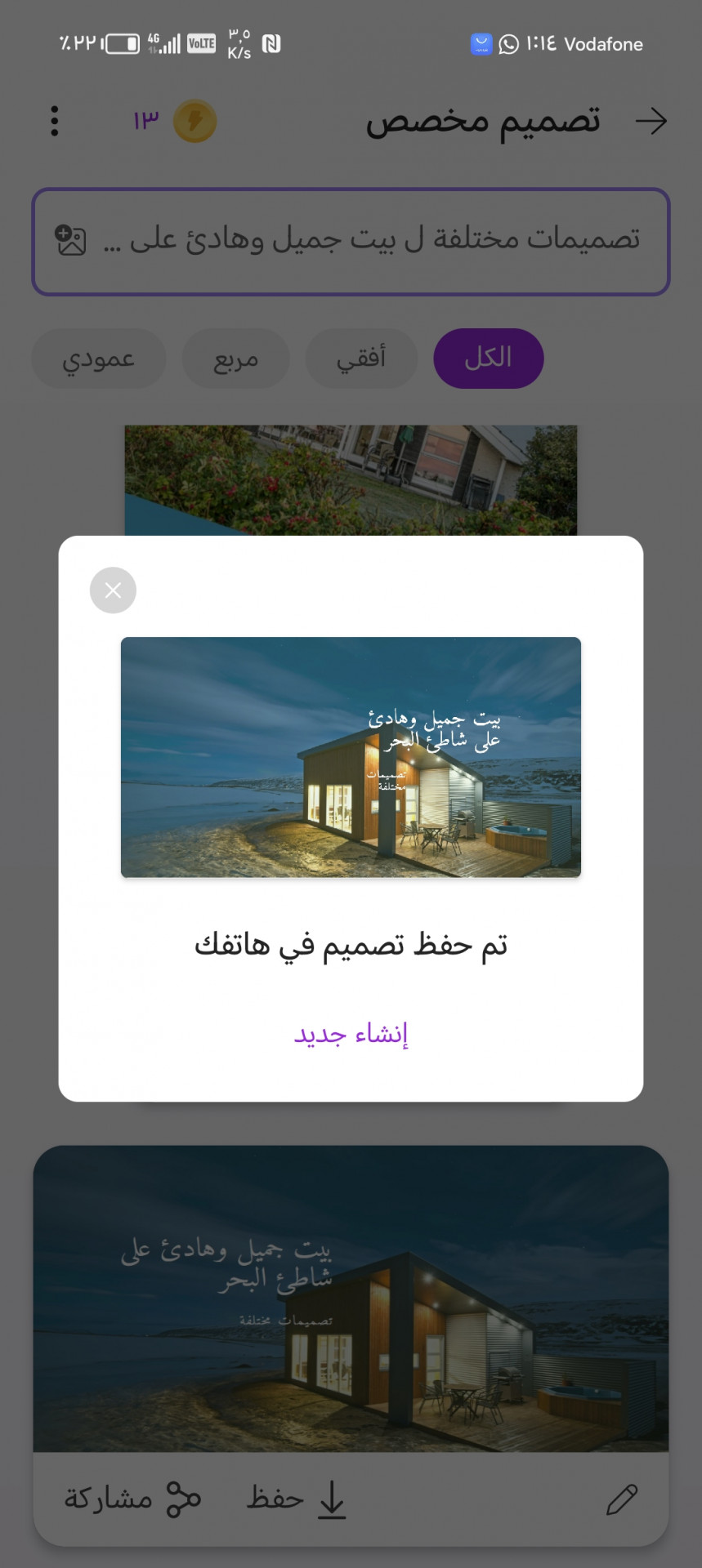
Task: Filter designs by عمودي vertical
Action: coord(99,359)
